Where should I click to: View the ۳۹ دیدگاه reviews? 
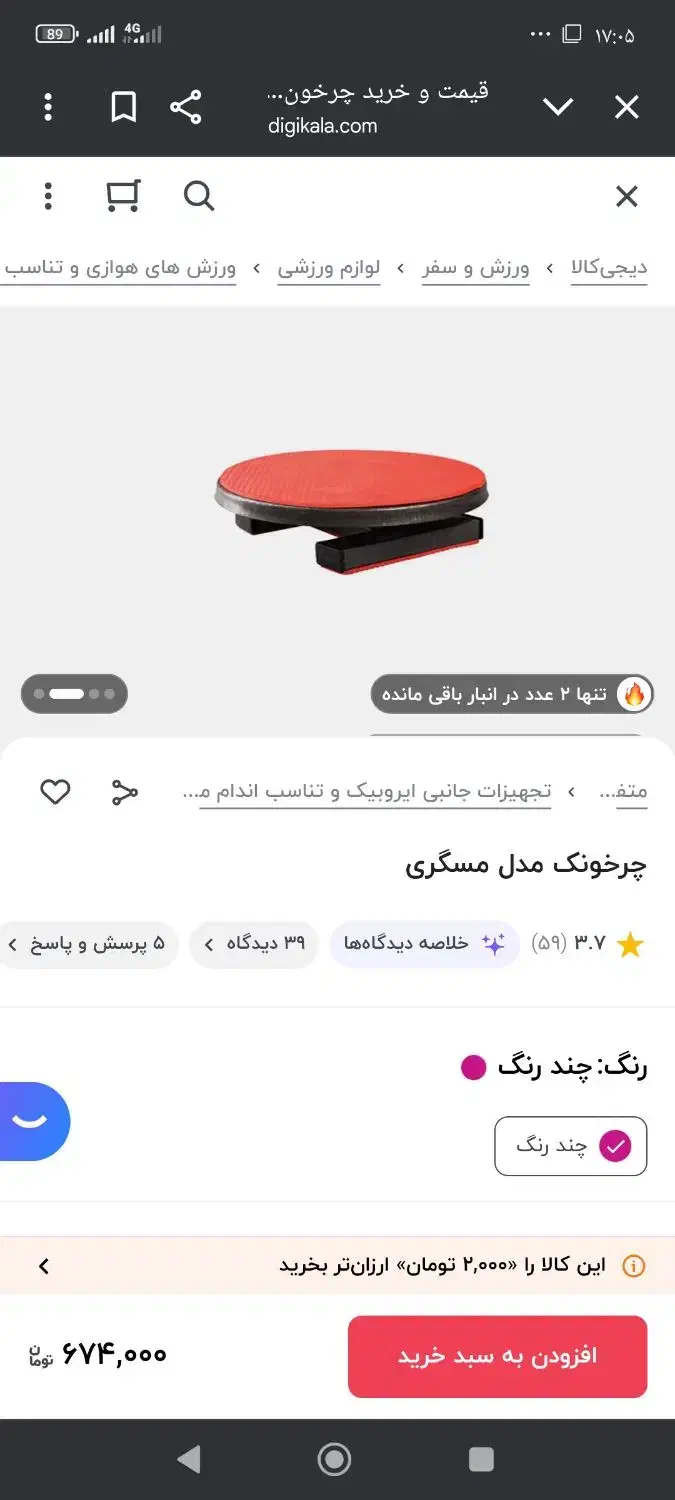(x=254, y=944)
